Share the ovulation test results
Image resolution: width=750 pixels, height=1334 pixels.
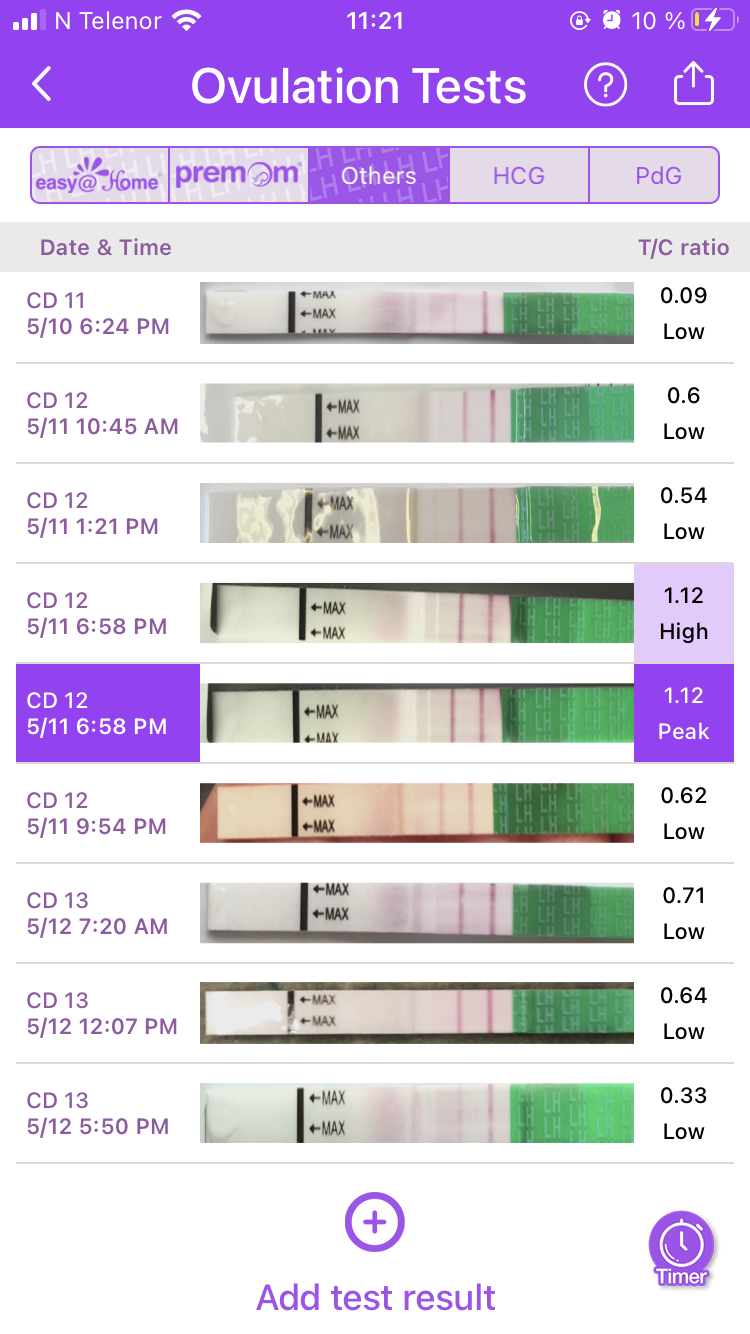693,85
